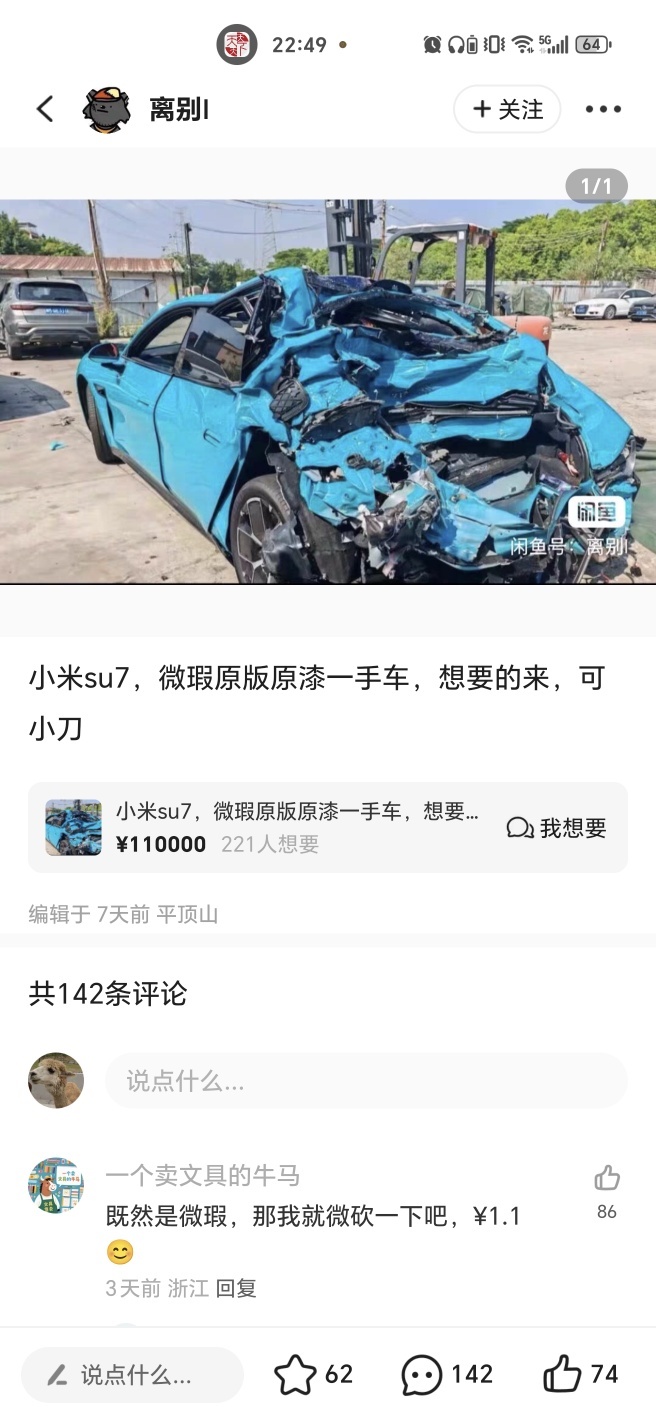The height and width of the screenshot is (1424, 656).
Task: Open the comments via the bubble icon
Action: [x=422, y=1375]
